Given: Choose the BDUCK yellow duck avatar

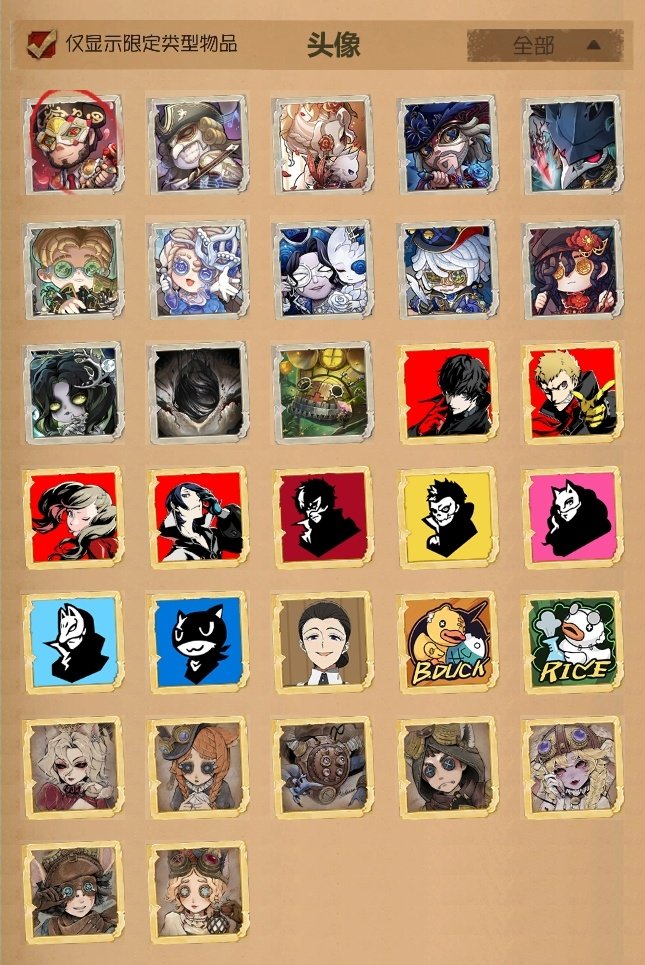Looking at the screenshot, I should (447, 642).
